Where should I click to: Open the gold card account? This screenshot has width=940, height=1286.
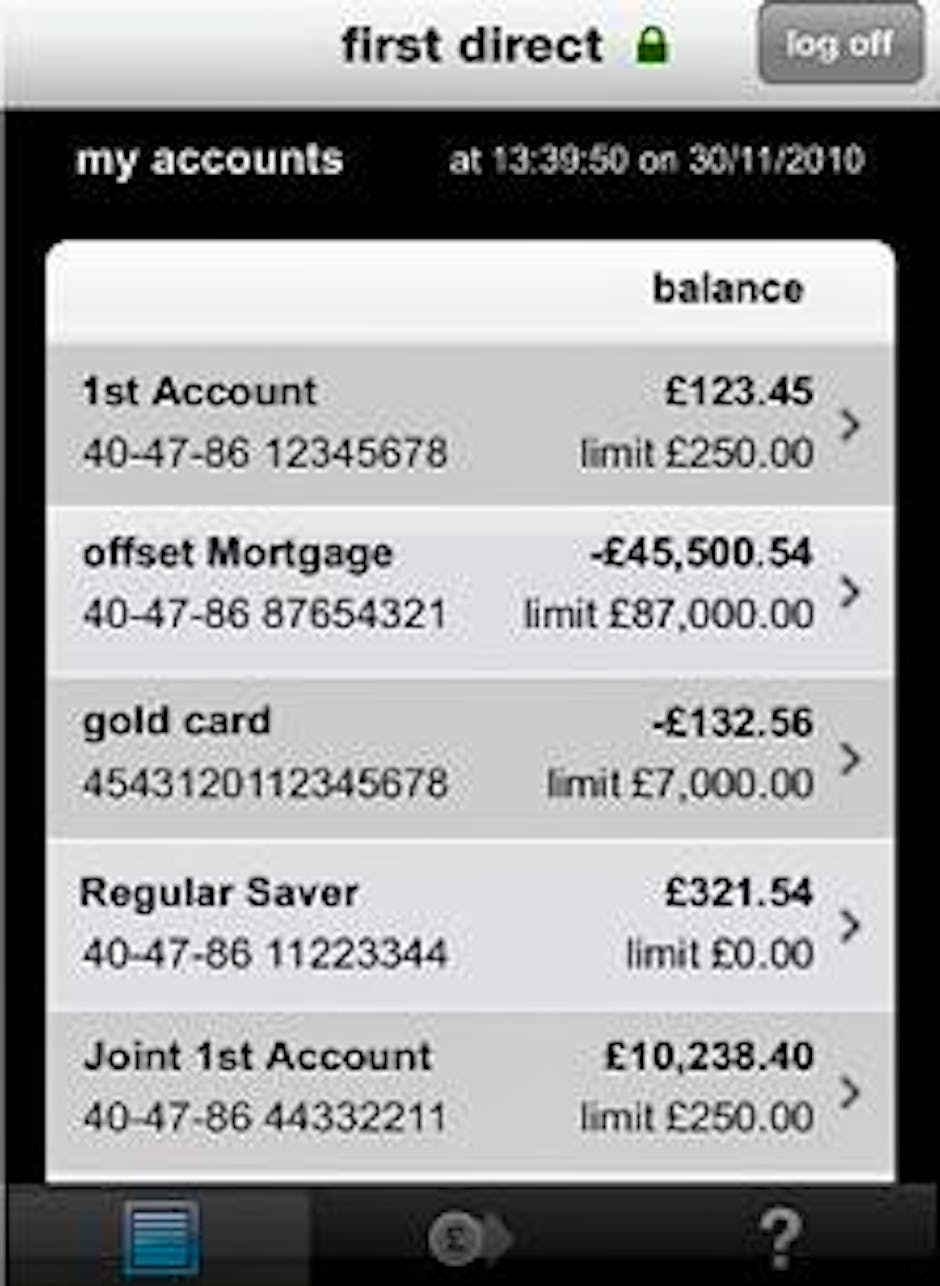click(470, 757)
